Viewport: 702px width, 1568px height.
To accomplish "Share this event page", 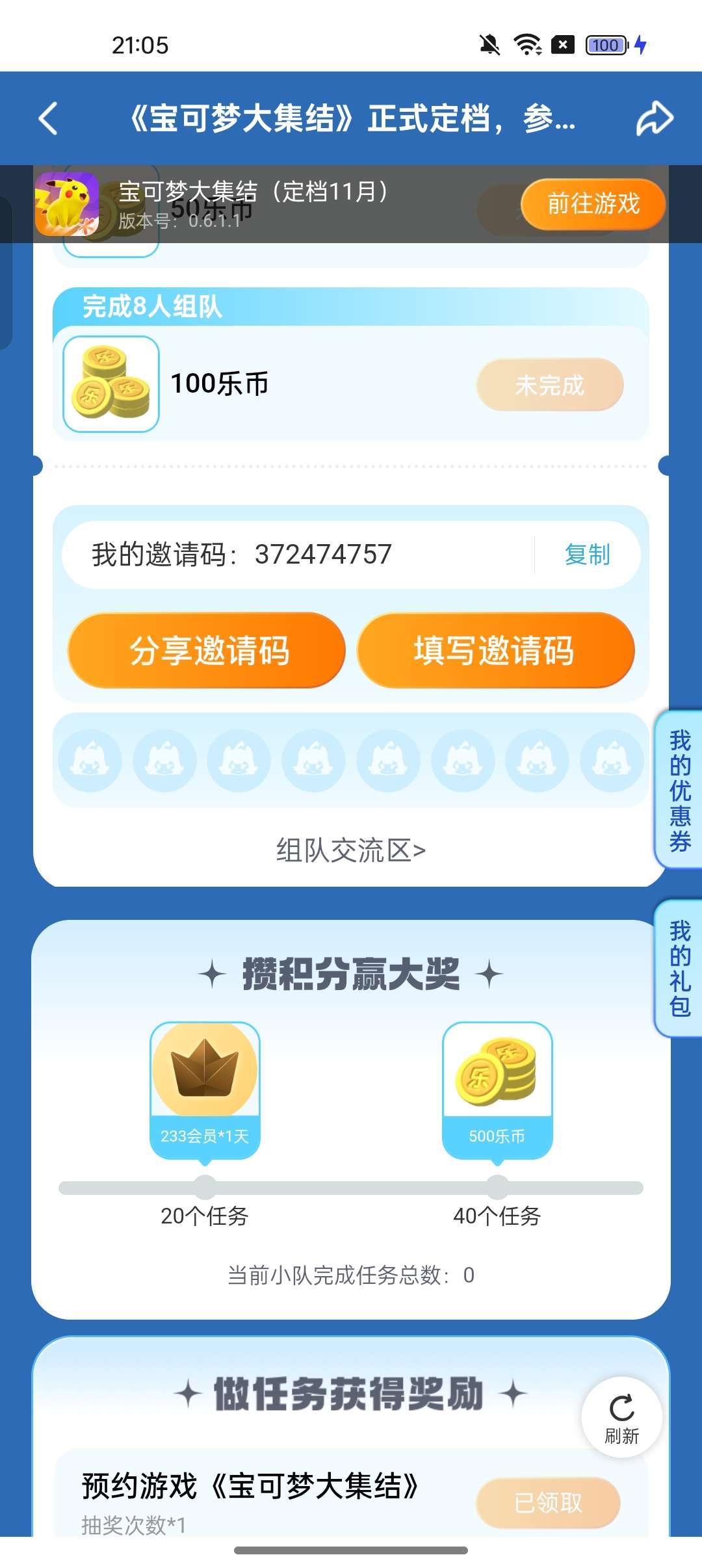I will (x=654, y=118).
